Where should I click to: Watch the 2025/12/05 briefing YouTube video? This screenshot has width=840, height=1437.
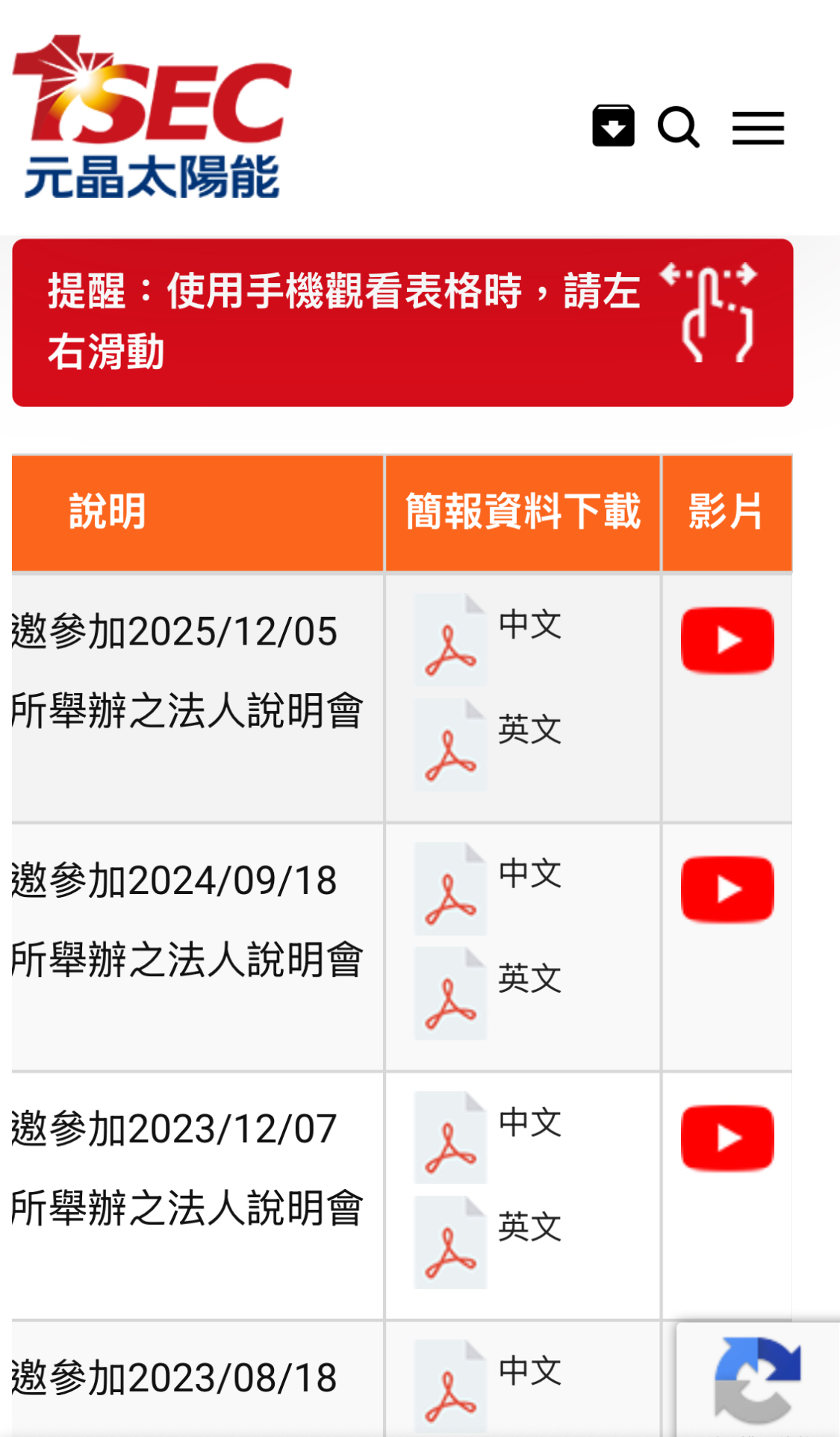tap(727, 640)
